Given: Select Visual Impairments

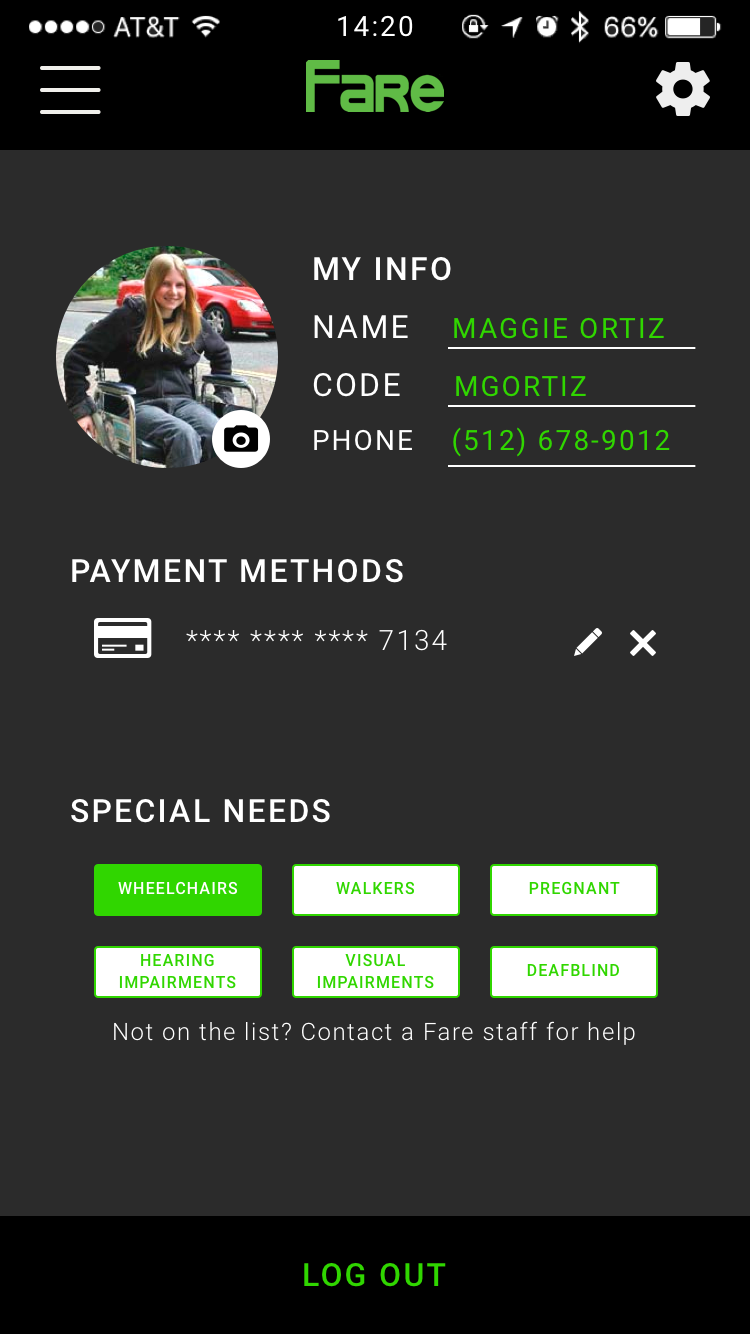Looking at the screenshot, I should [x=376, y=972].
